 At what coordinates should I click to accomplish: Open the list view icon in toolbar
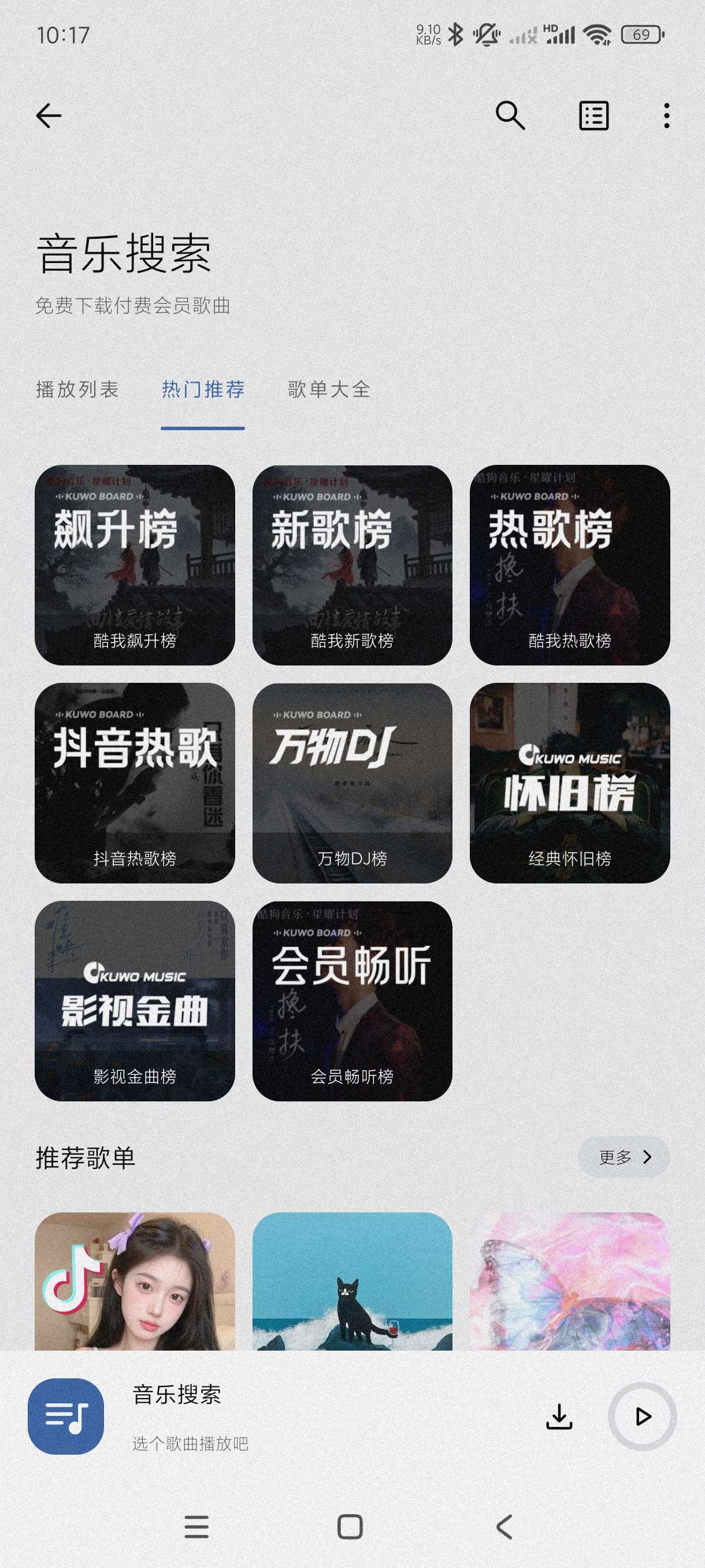coord(593,116)
